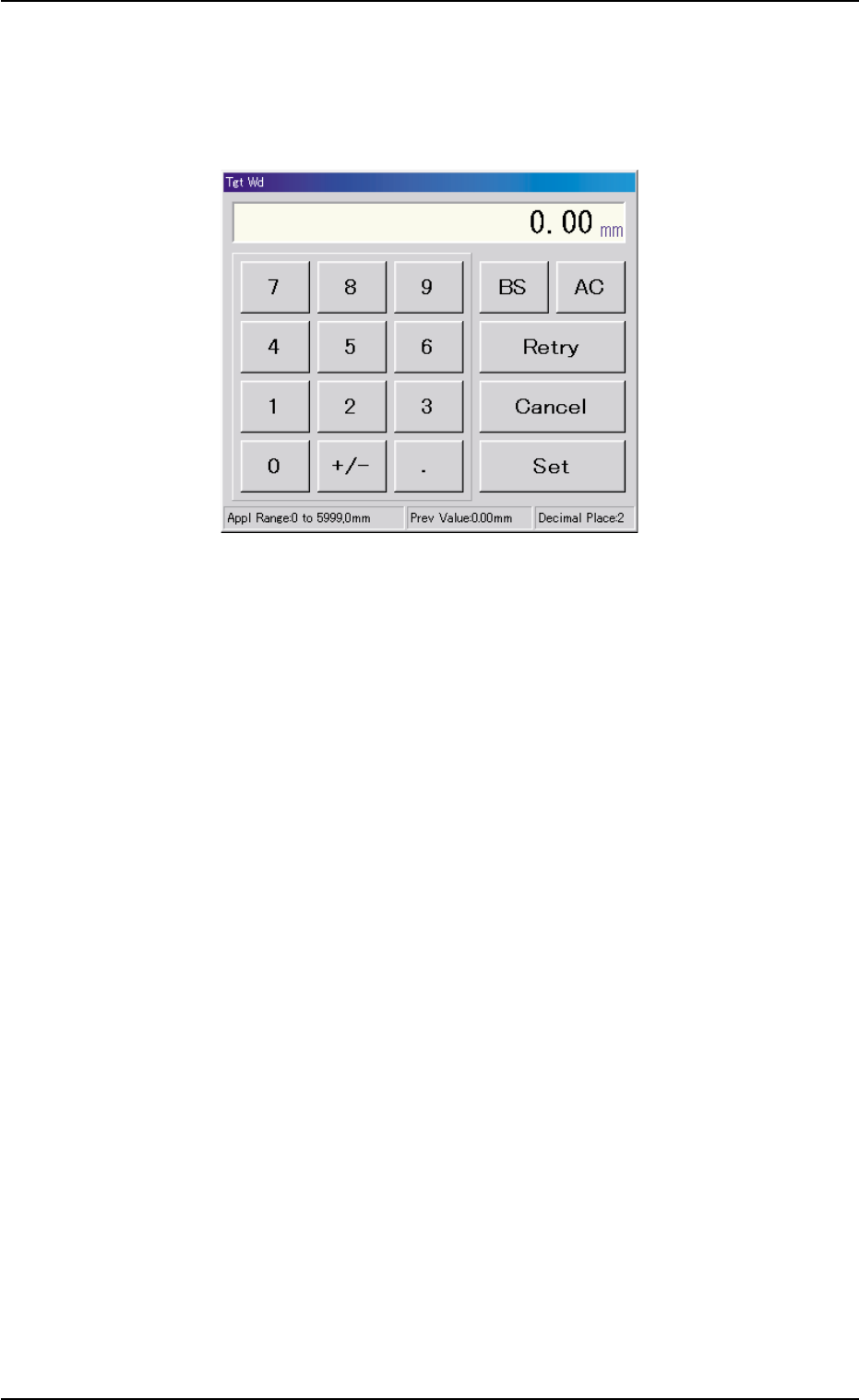Tap the 3 key on the keypad
Viewport: 859px width, 1400px height.
(x=427, y=407)
